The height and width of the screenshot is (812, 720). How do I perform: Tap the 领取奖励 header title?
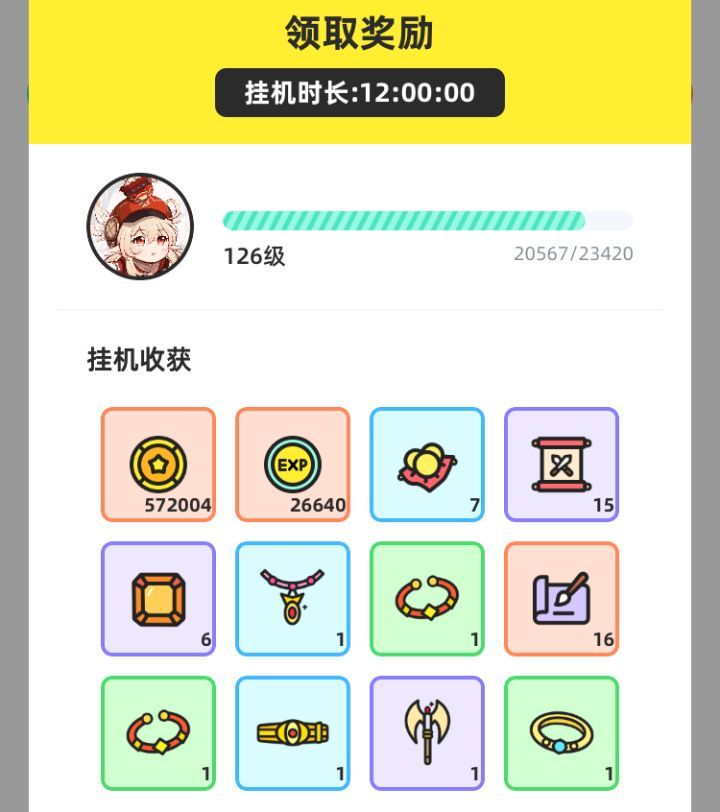click(359, 31)
